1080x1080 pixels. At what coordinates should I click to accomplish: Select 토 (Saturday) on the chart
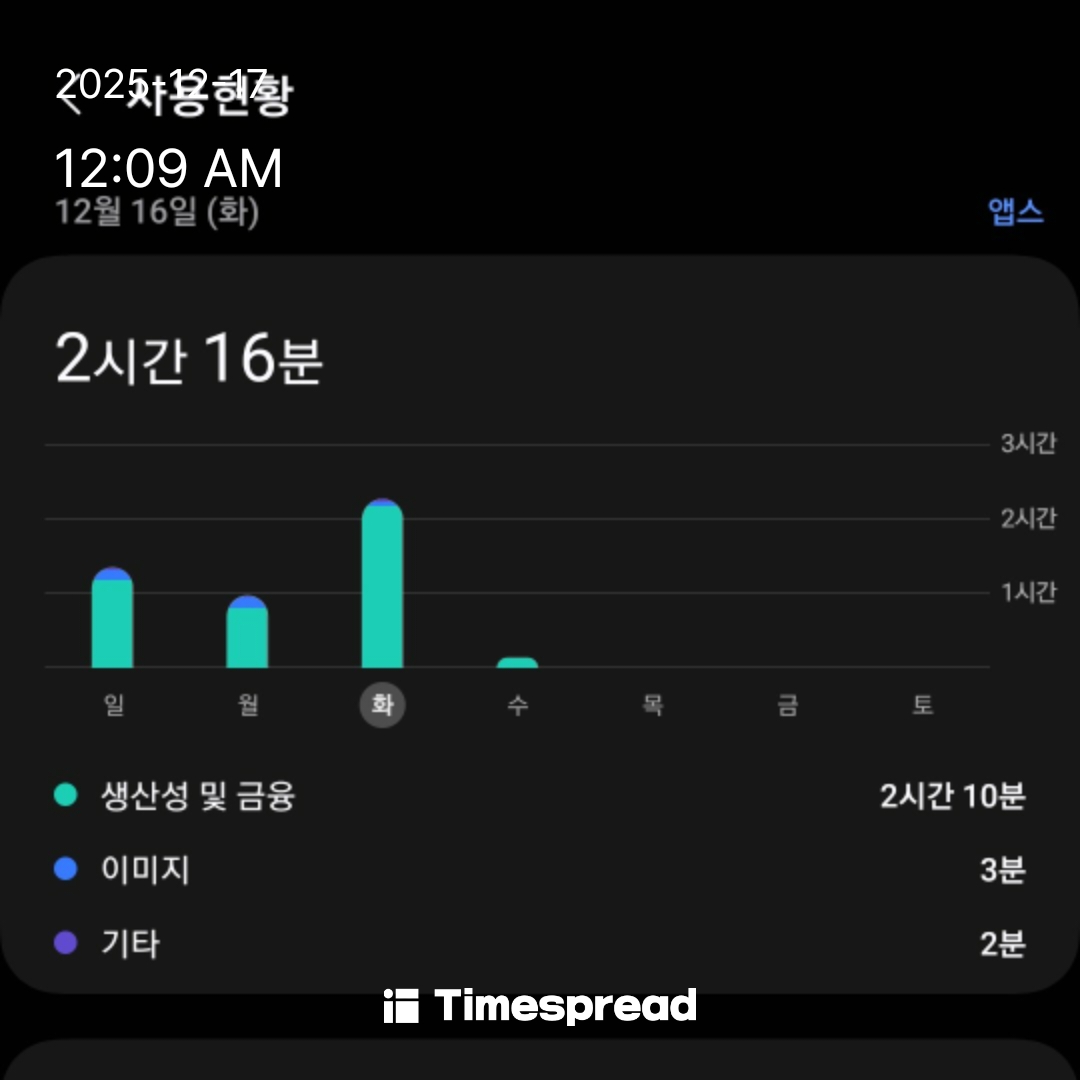coord(922,705)
